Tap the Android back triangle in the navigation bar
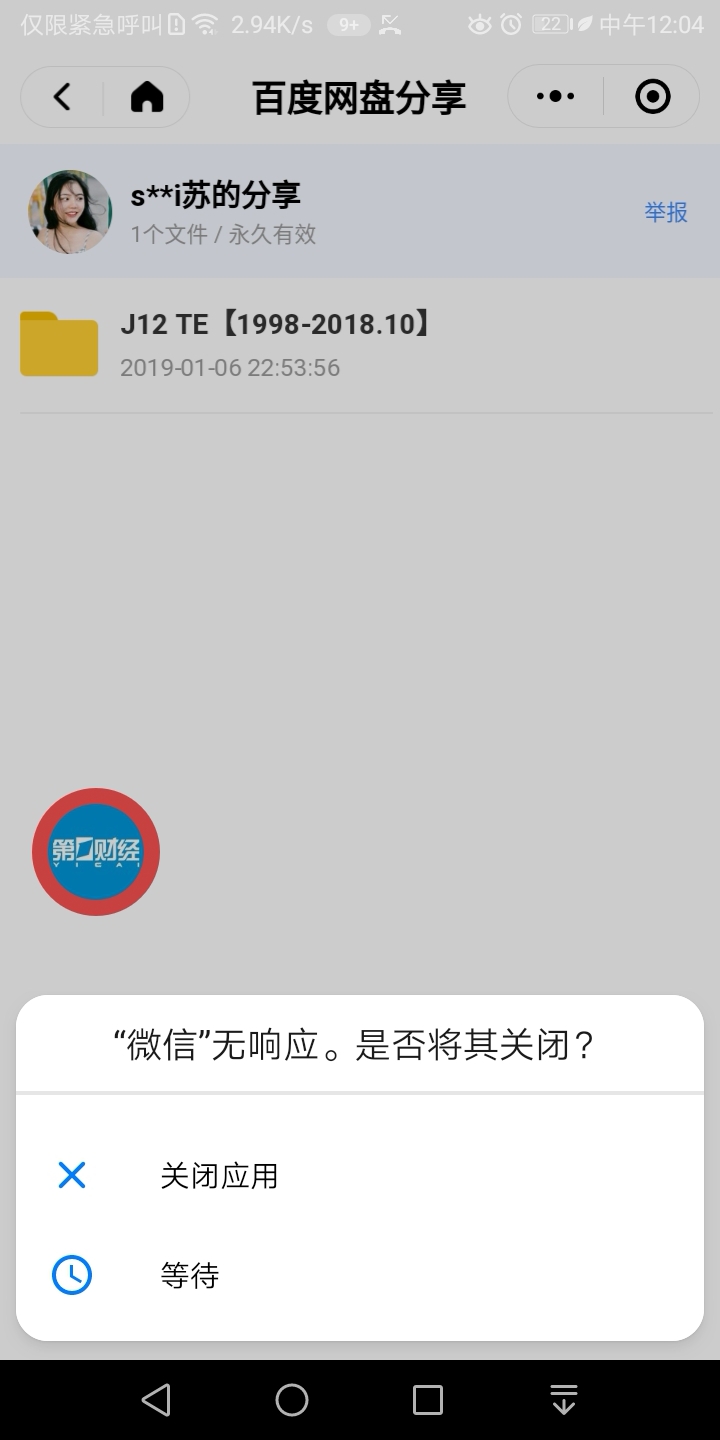The width and height of the screenshot is (720, 1440). tap(155, 1400)
